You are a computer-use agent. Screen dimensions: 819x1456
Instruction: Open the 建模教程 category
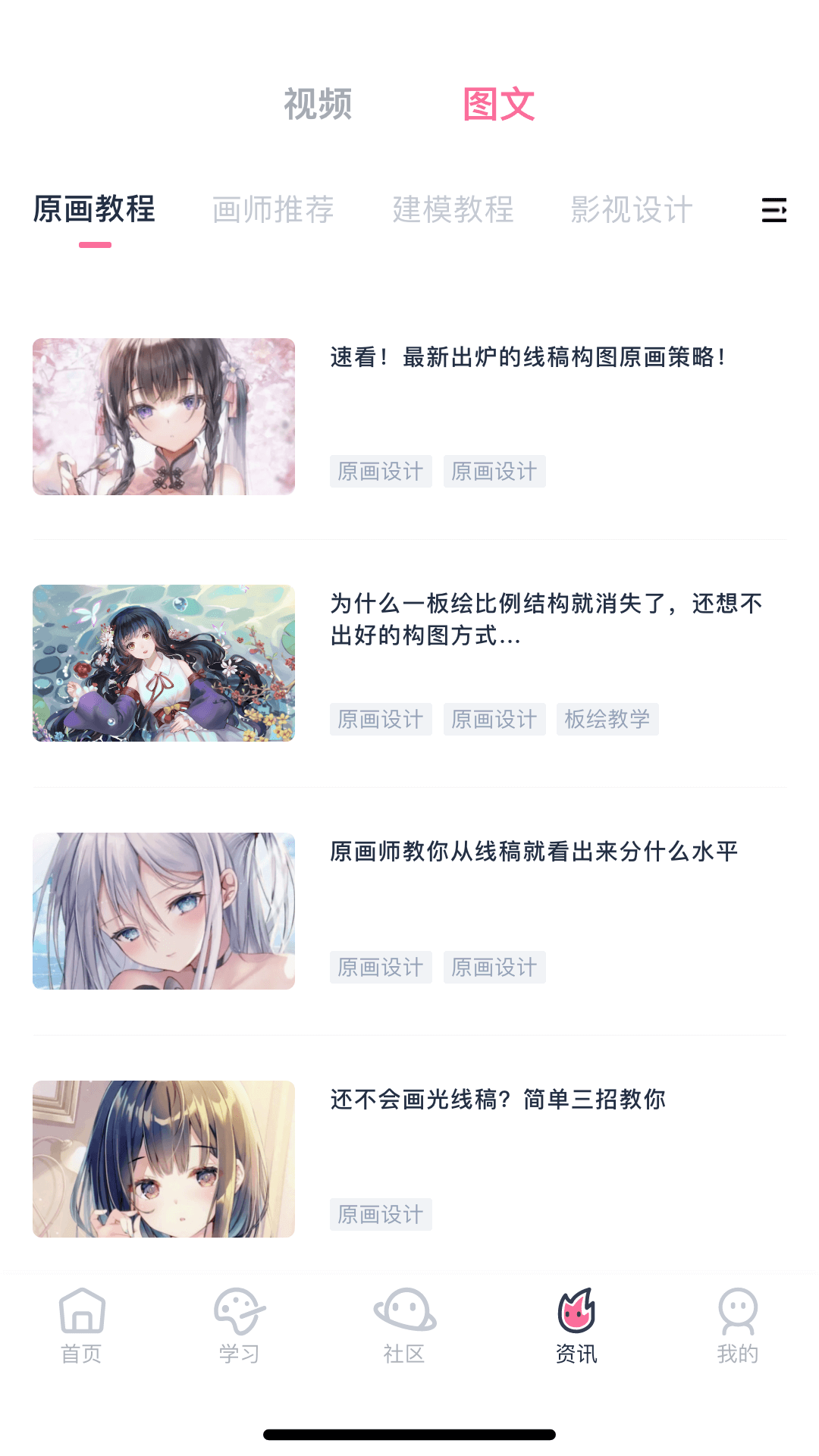453,211
